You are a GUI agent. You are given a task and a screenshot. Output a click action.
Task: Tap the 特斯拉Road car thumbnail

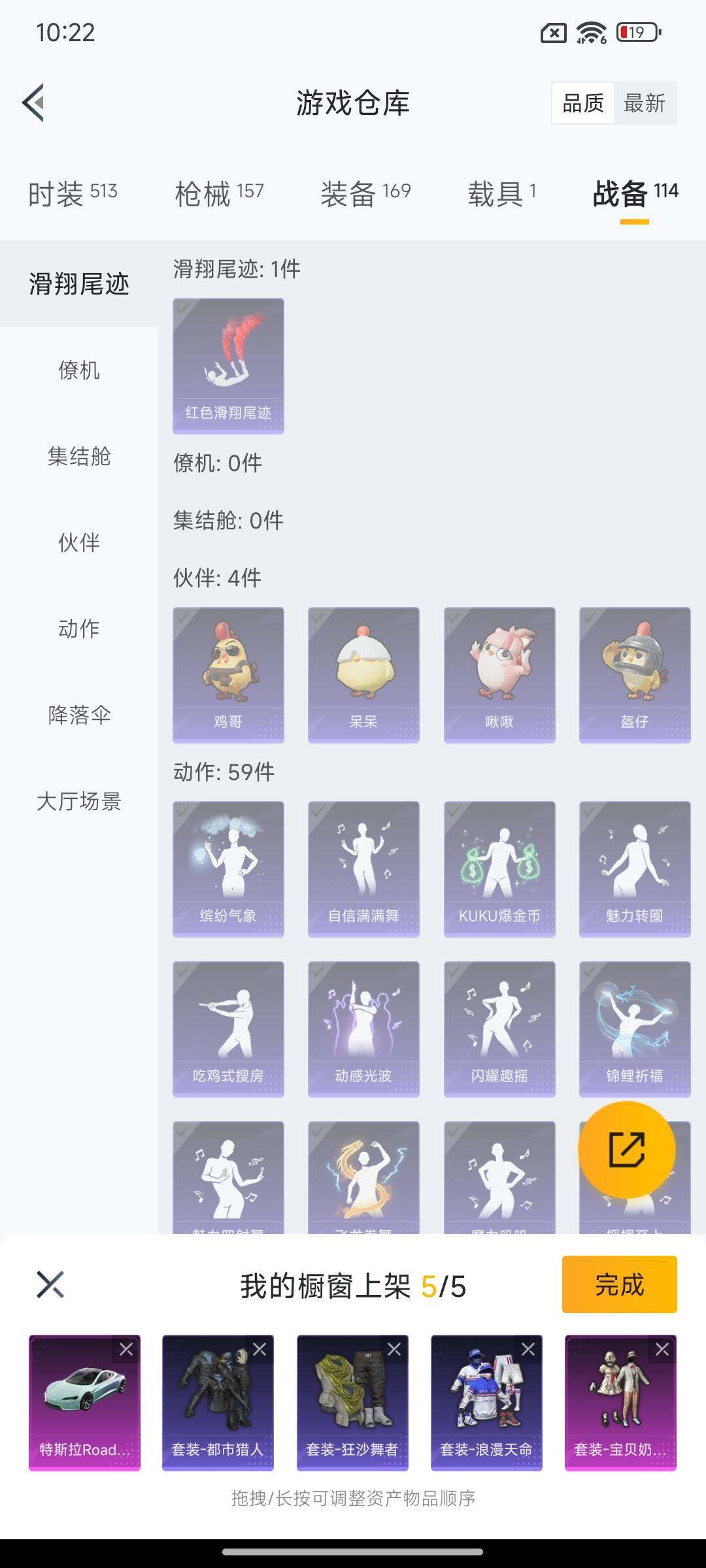[x=84, y=1401]
